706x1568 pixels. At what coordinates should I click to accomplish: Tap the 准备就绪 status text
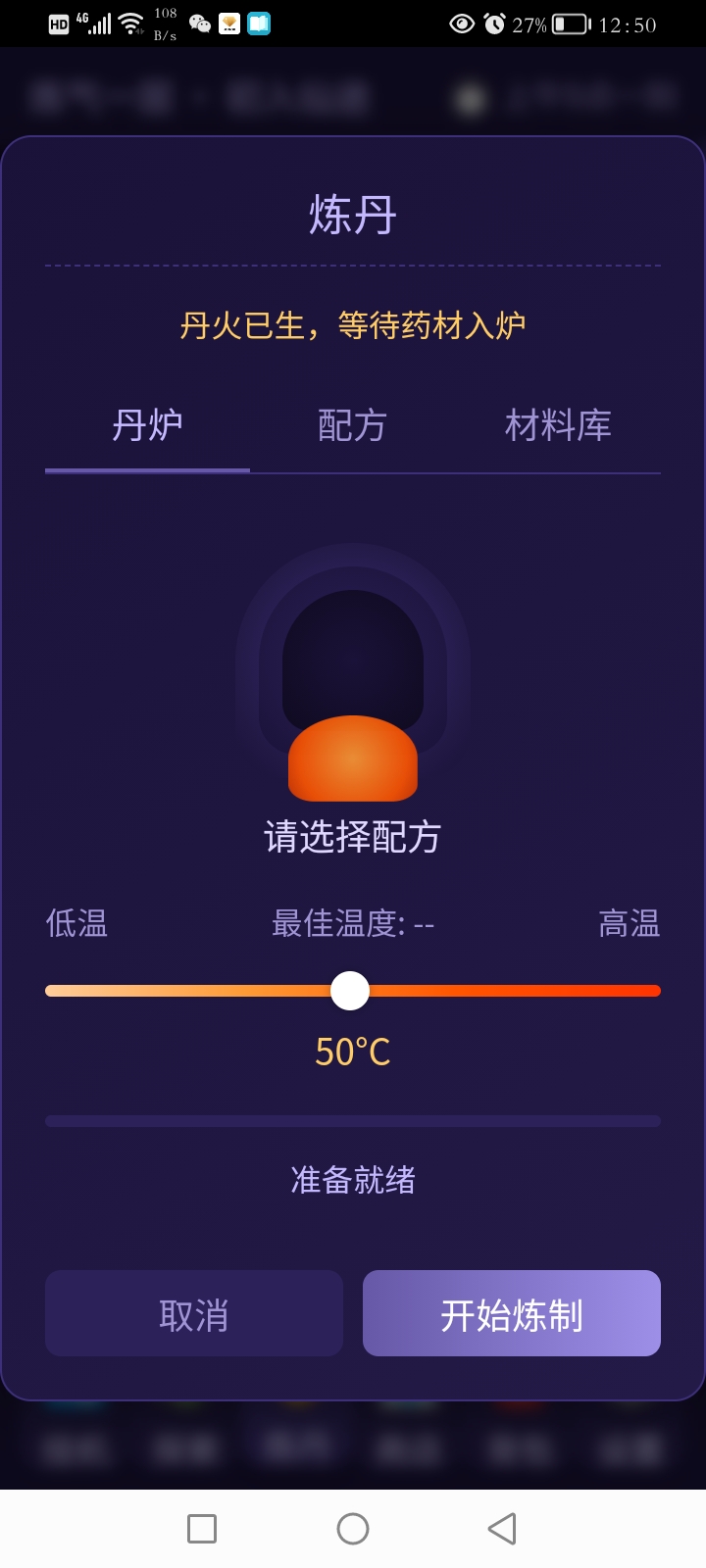[353, 1181]
